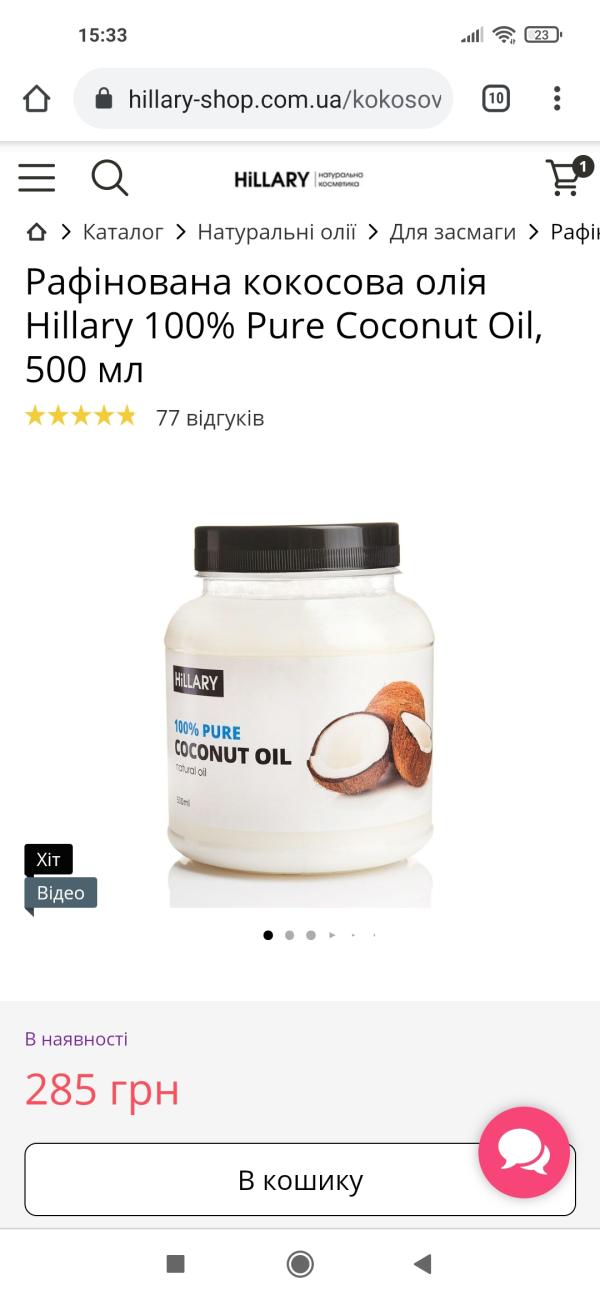Tap the system recent apps button
Image resolution: width=600 pixels, height=1299 pixels.
tap(175, 1264)
